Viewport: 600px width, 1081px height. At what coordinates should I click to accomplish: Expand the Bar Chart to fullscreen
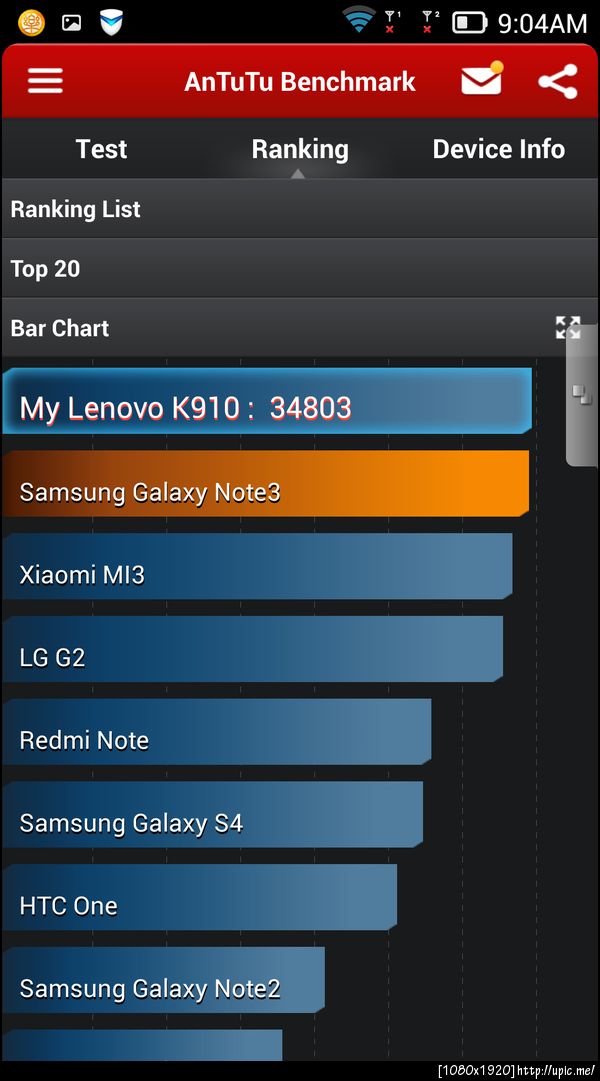[x=567, y=327]
